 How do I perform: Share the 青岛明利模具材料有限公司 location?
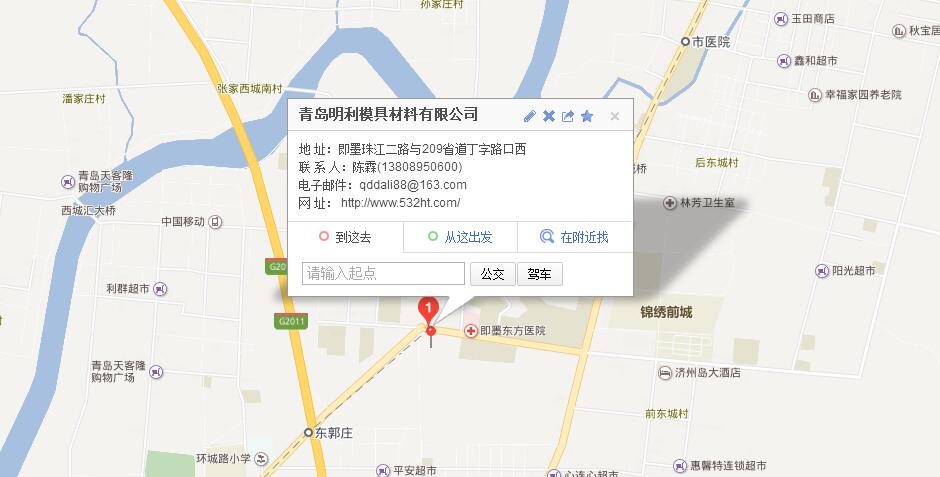(x=568, y=116)
